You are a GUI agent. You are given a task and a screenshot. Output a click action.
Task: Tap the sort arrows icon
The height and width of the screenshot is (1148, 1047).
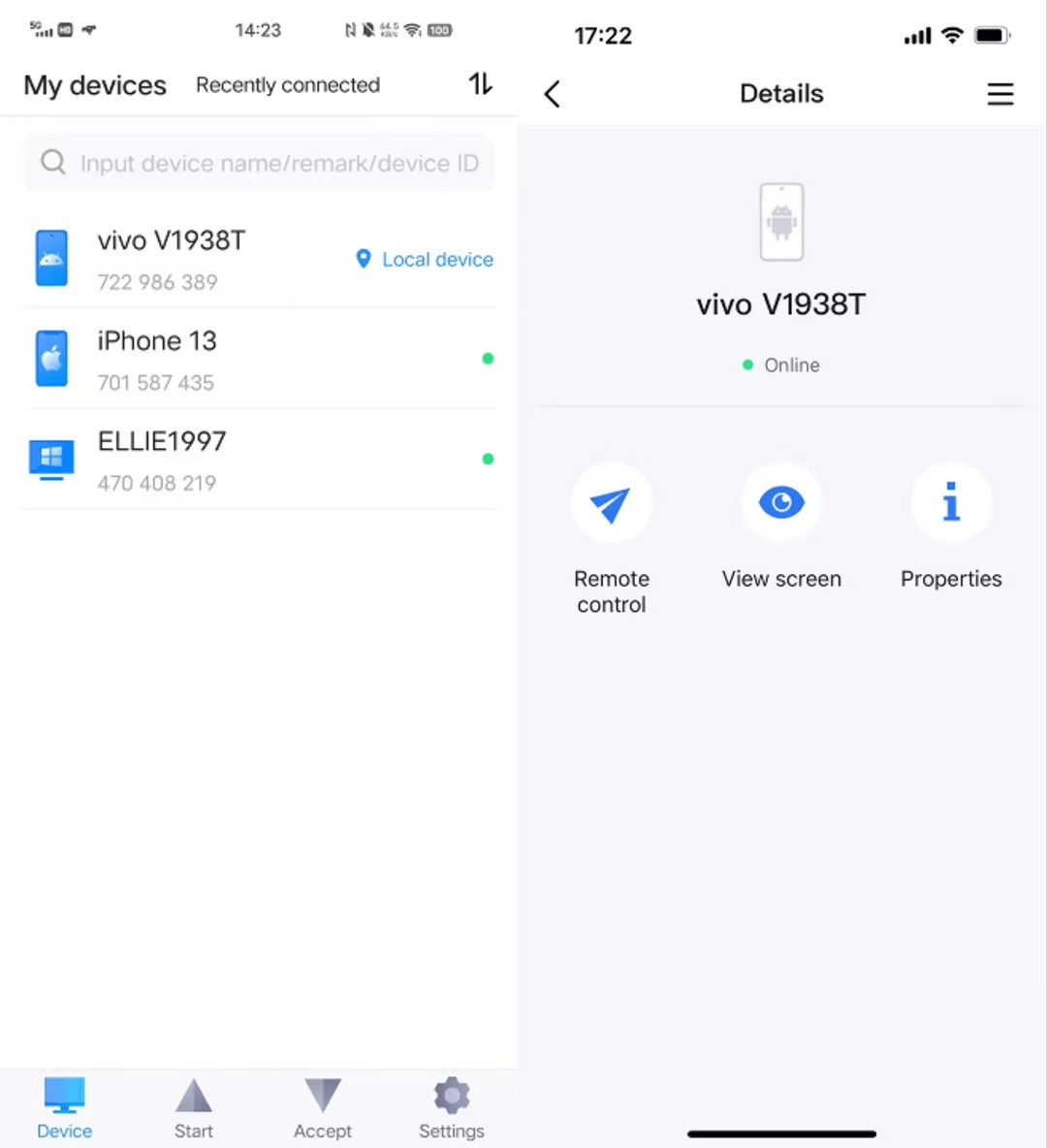pos(481,84)
